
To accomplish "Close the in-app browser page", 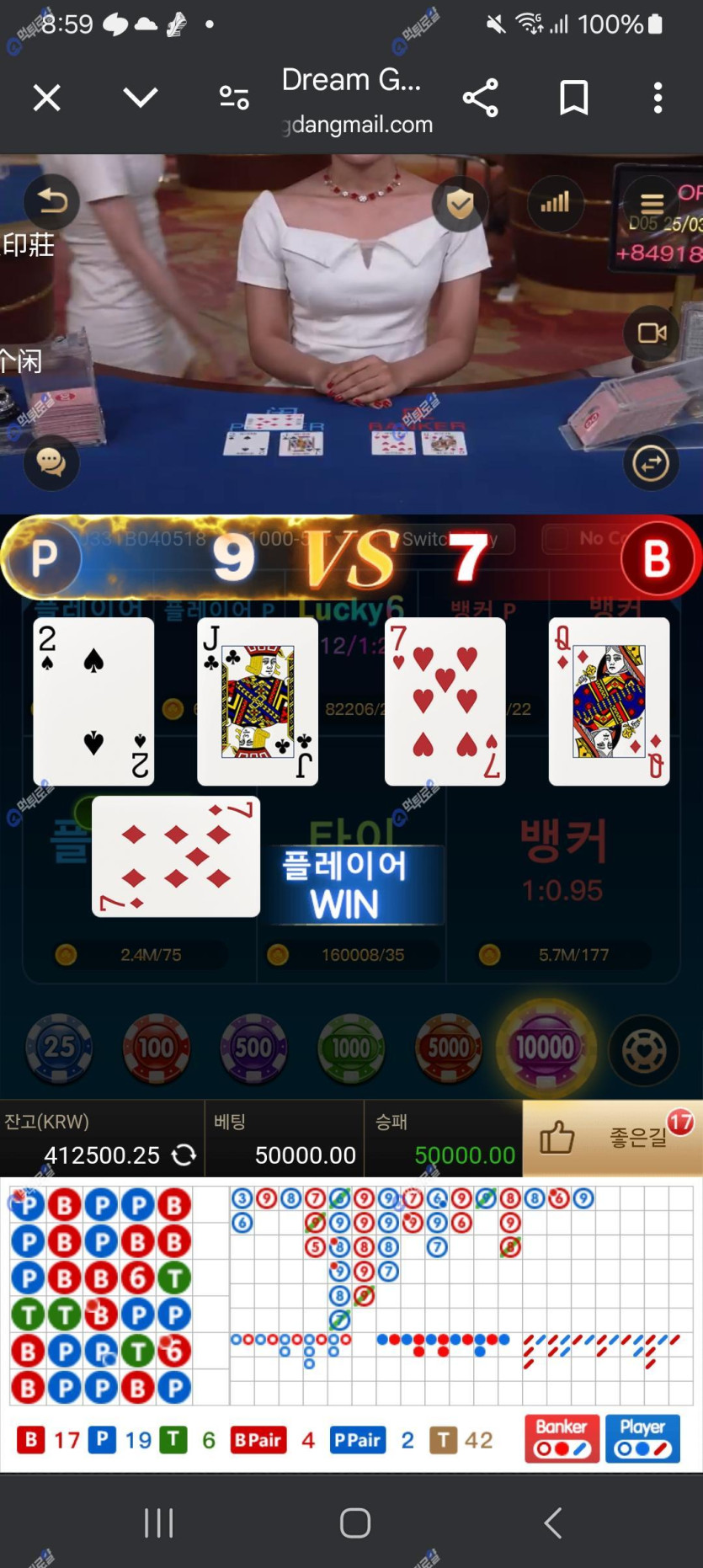I will point(47,99).
